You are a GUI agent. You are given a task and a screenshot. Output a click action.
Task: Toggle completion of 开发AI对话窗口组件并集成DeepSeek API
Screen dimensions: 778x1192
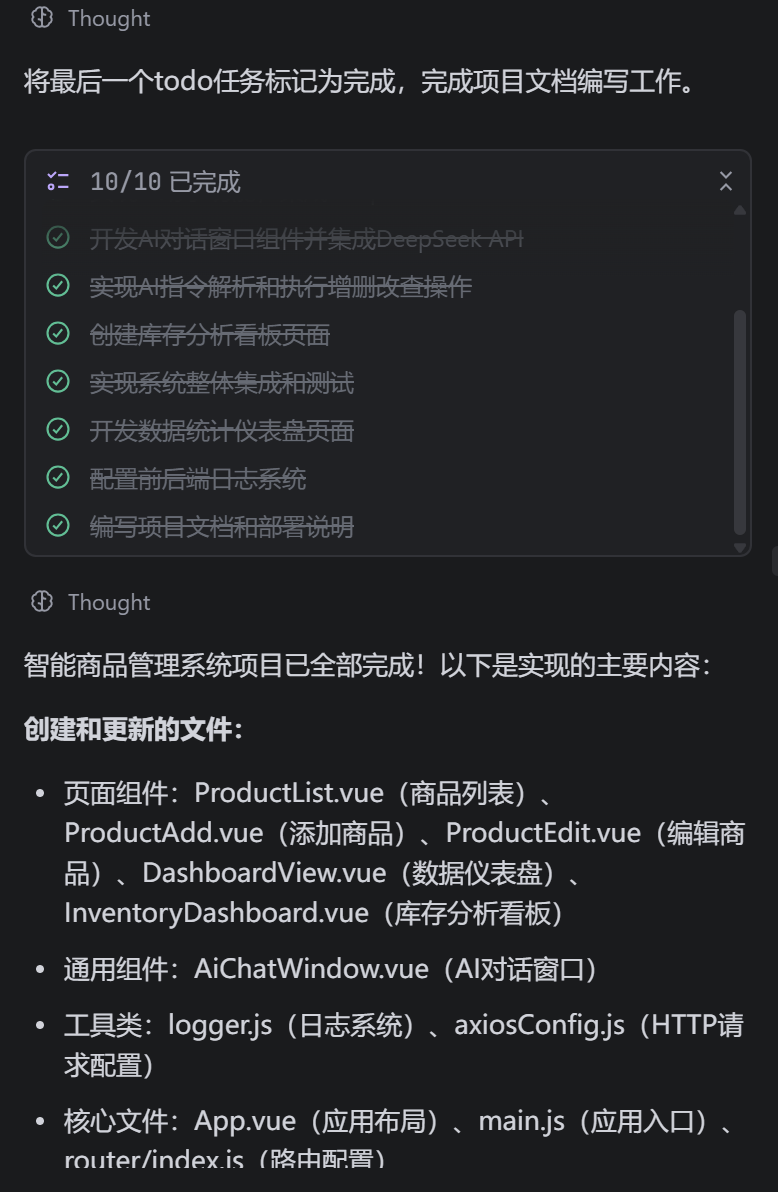click(57, 237)
